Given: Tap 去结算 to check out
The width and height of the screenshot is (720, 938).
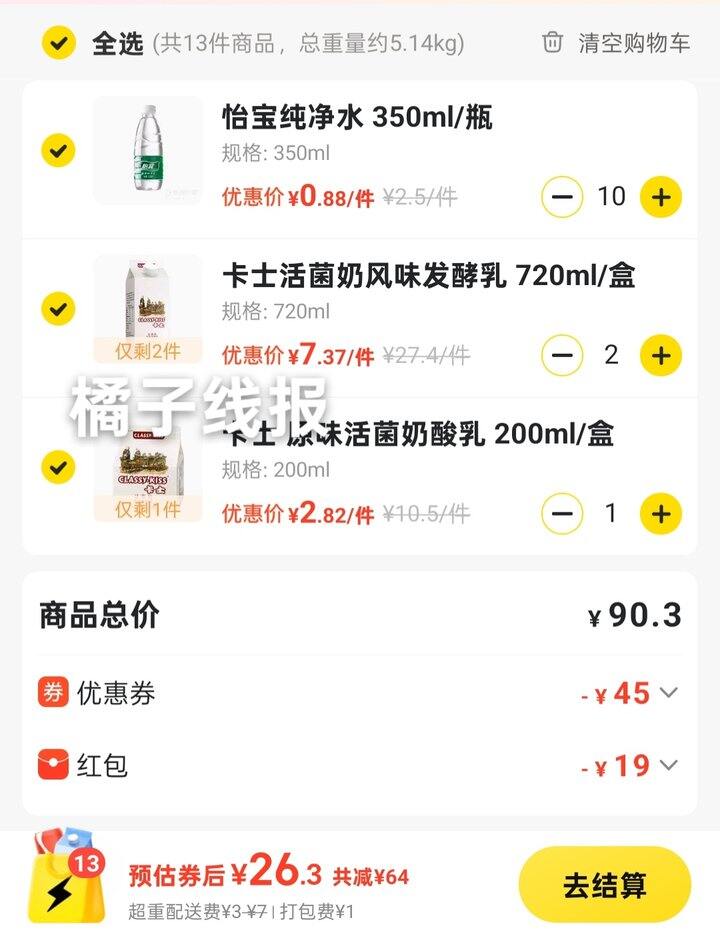Looking at the screenshot, I should pos(604,885).
